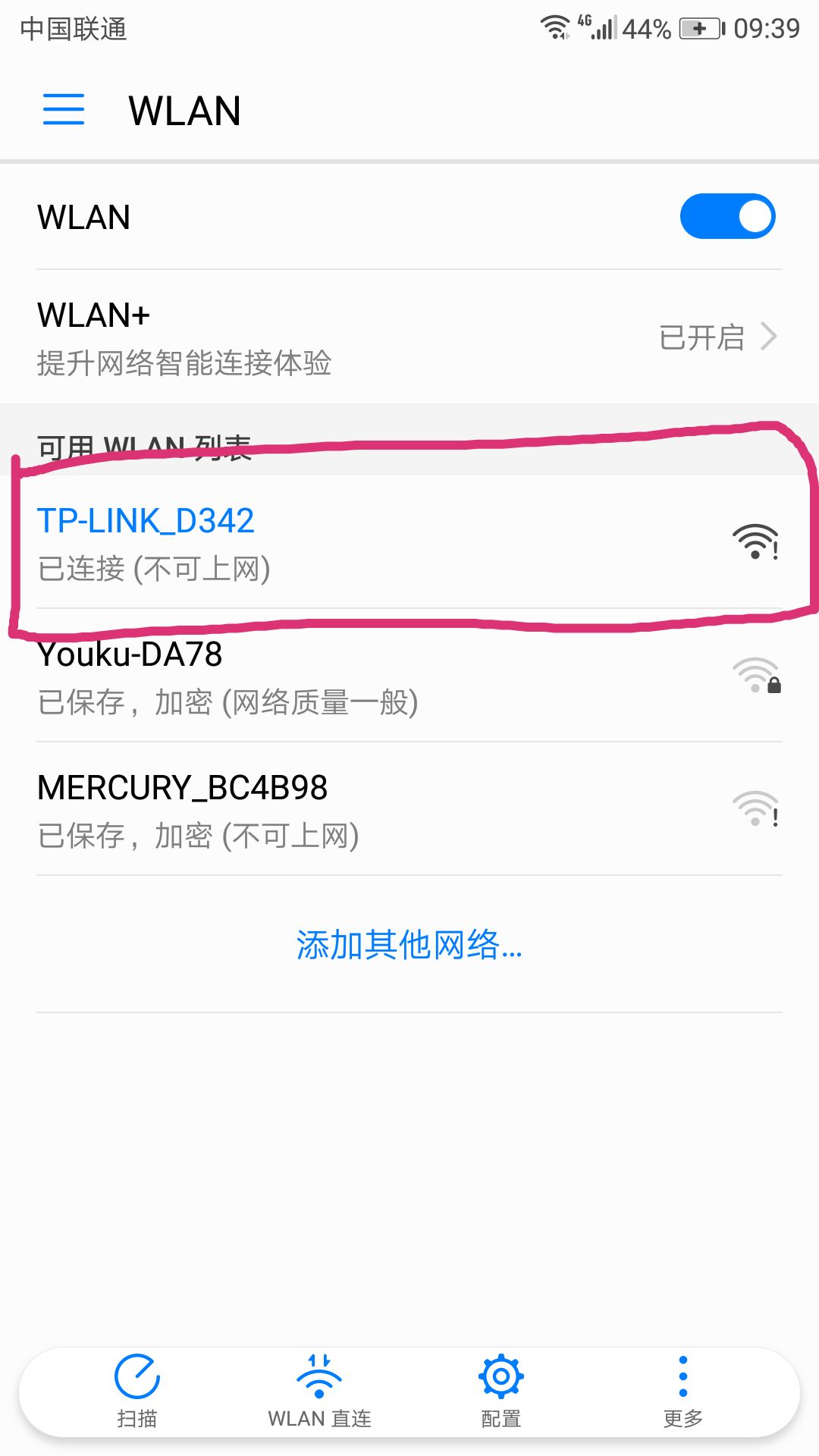Open the hamburger menu next to WLAN title
This screenshot has height=1456, width=819.
pyautogui.click(x=63, y=109)
